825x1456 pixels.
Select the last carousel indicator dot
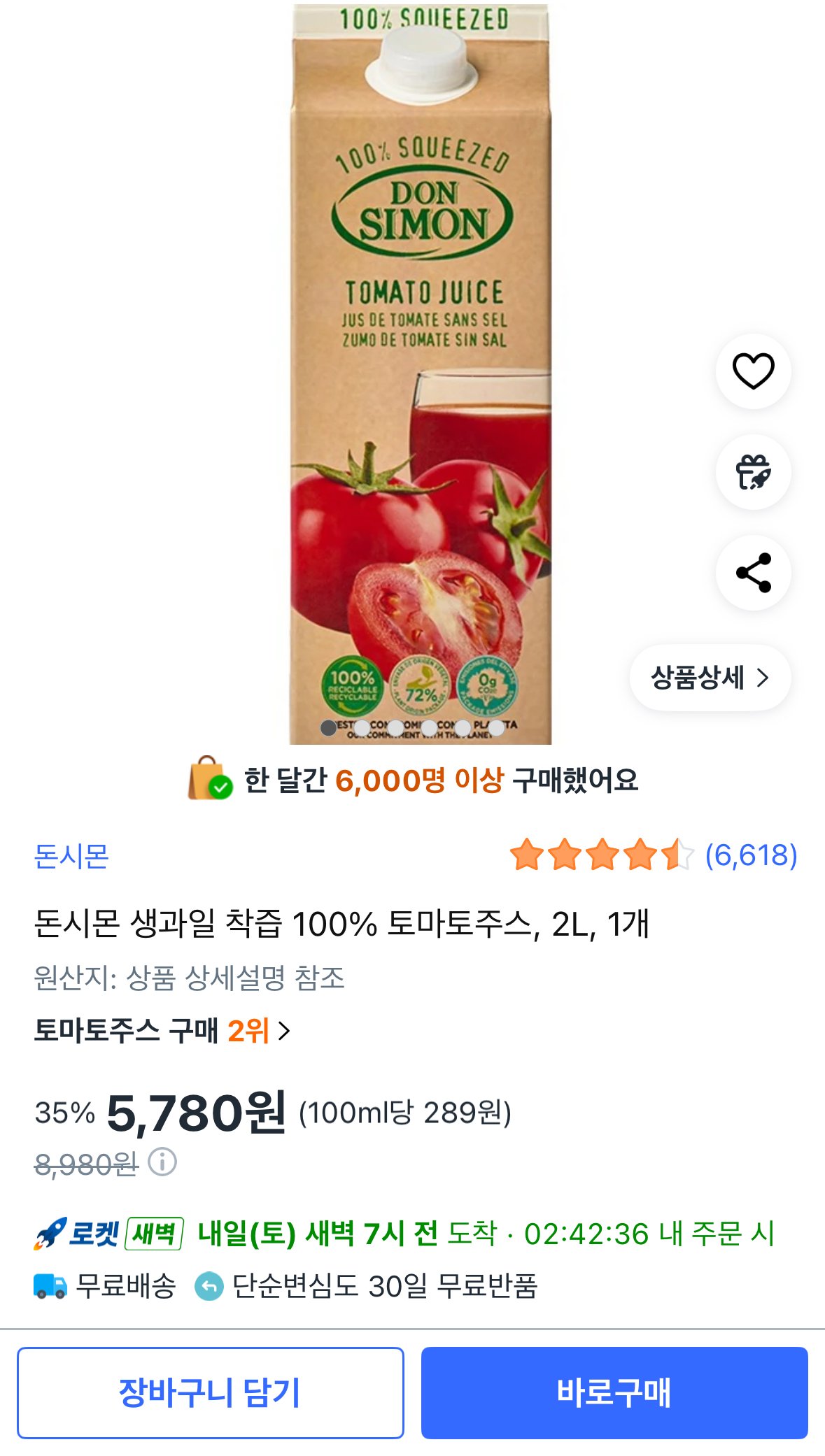pyautogui.click(x=496, y=727)
